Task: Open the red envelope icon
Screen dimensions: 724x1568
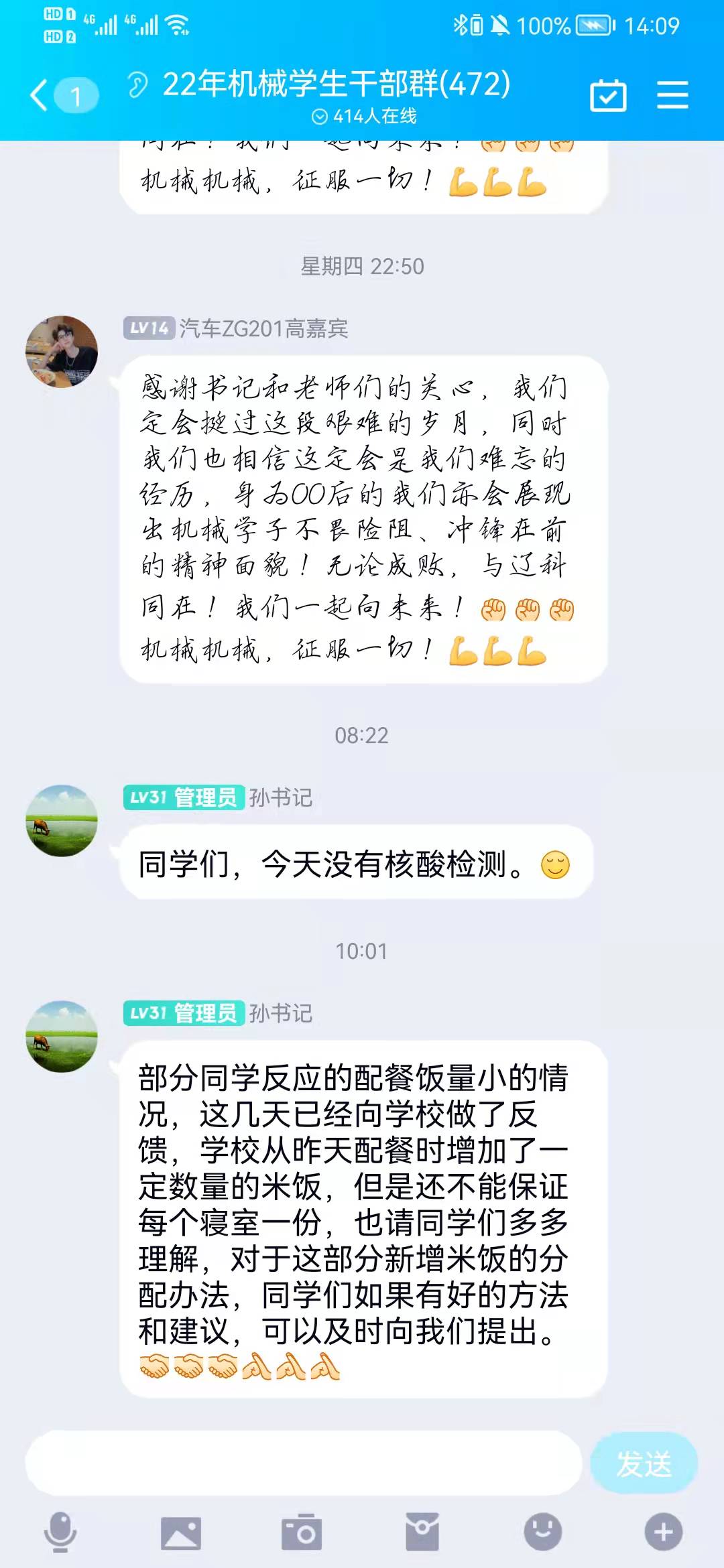Action: click(x=422, y=1532)
